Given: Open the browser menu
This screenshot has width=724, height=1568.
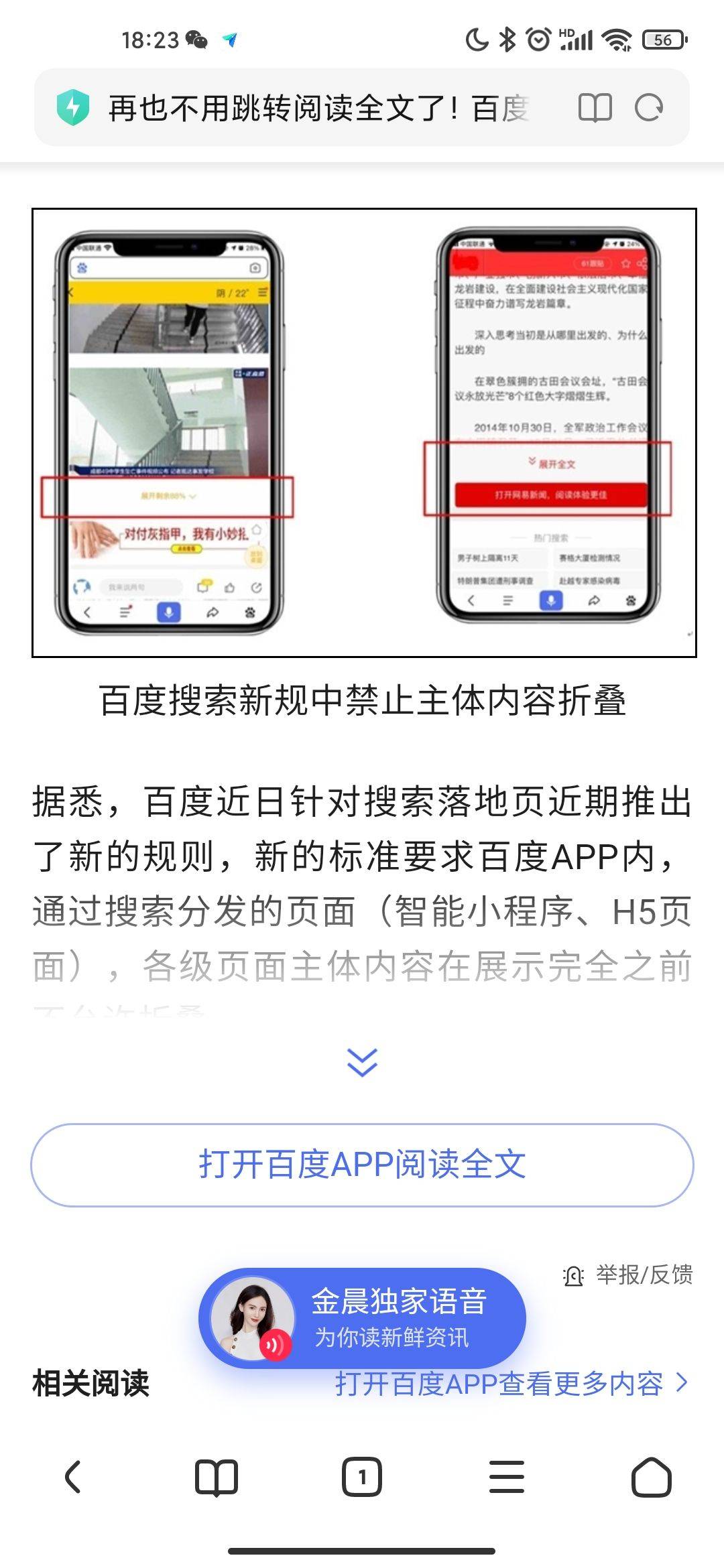Looking at the screenshot, I should click(x=507, y=1477).
